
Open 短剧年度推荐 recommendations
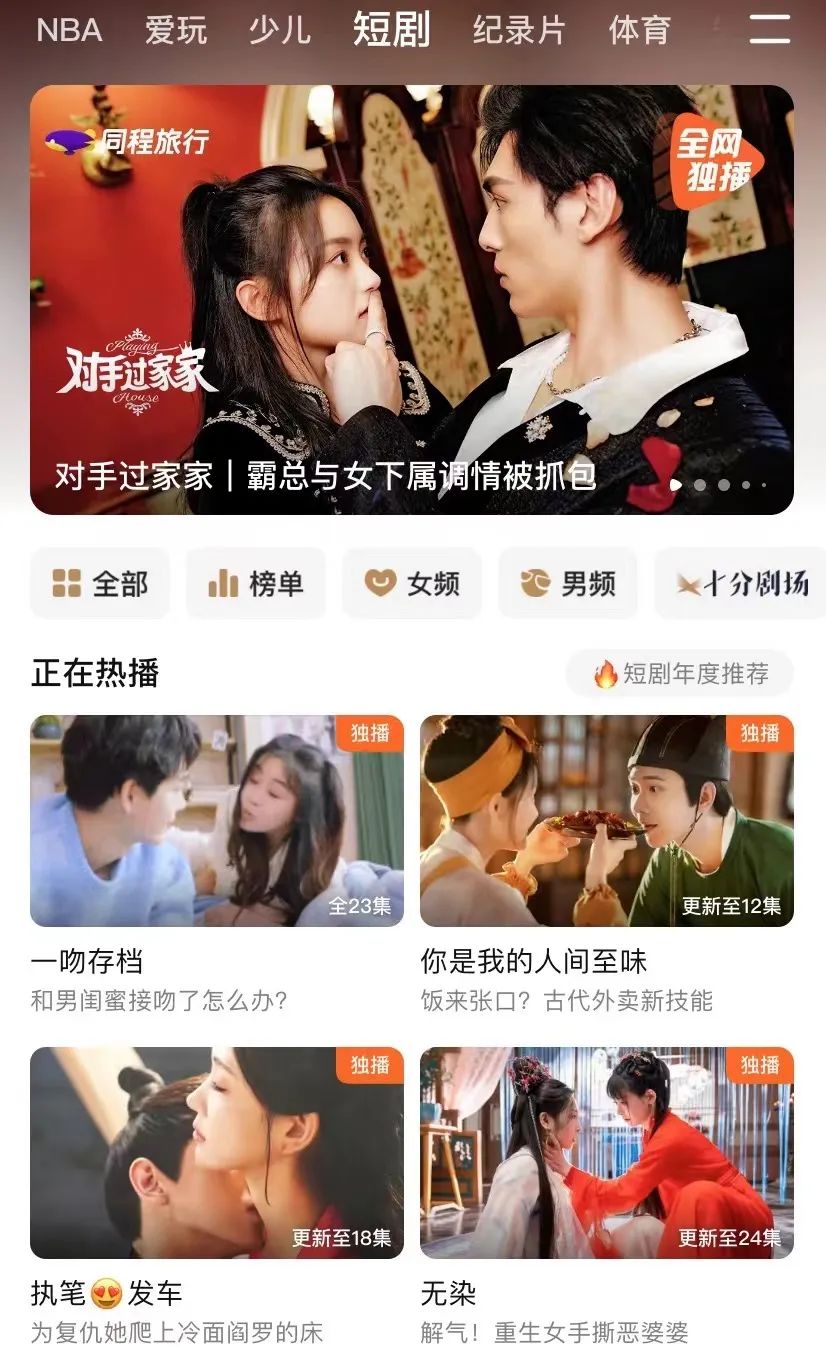click(680, 673)
